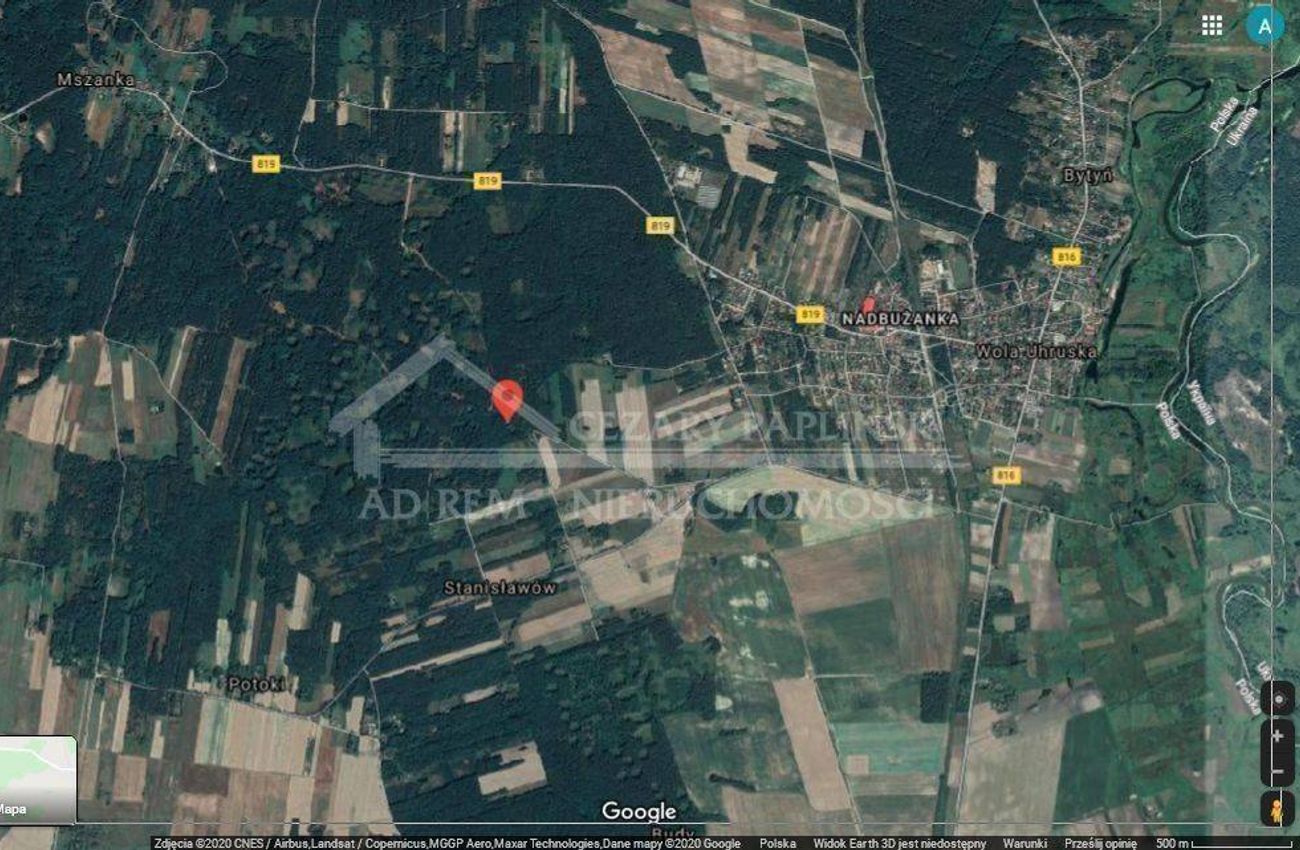This screenshot has width=1300, height=850.
Task: Show your current location
Action: pos(1277,698)
